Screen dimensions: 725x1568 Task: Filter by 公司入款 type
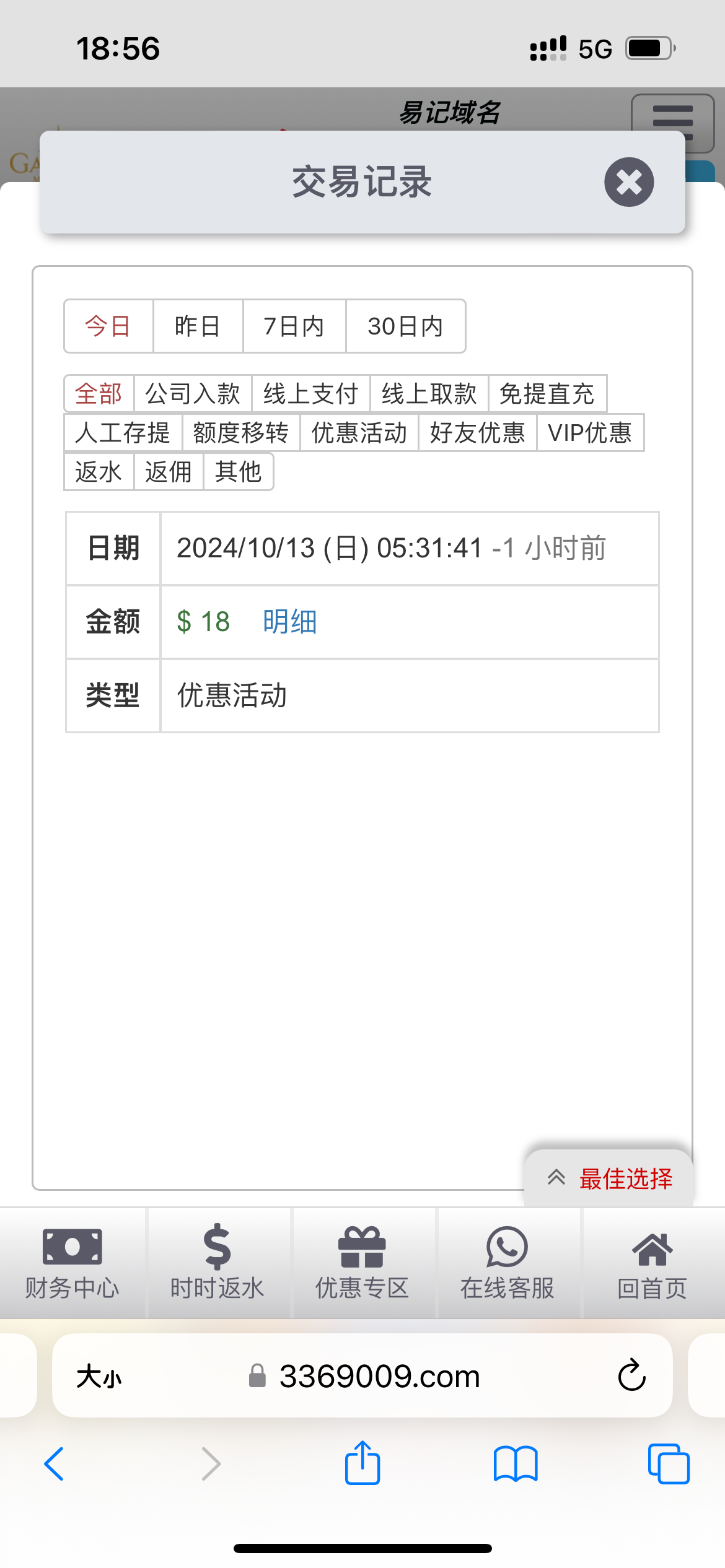(x=193, y=394)
